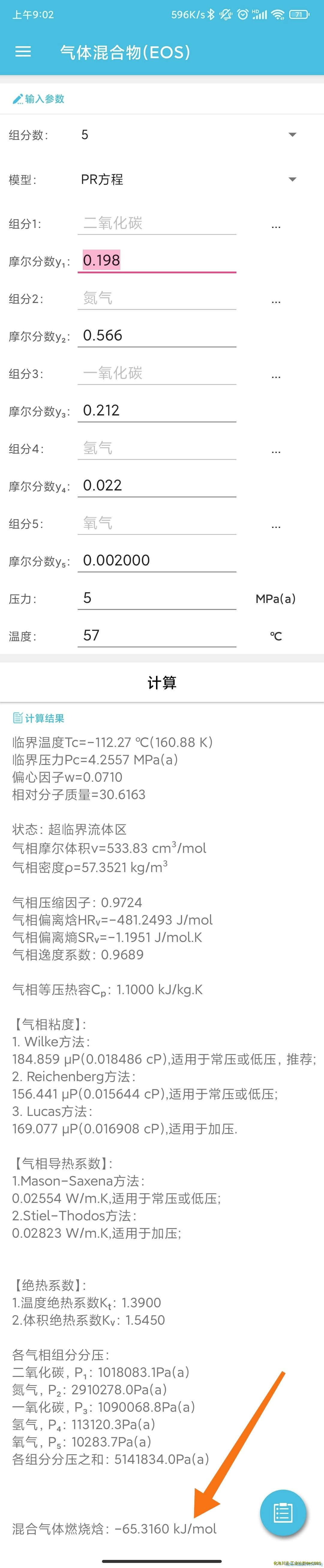Edit mole fraction y4 field 0.022

pyautogui.click(x=157, y=485)
